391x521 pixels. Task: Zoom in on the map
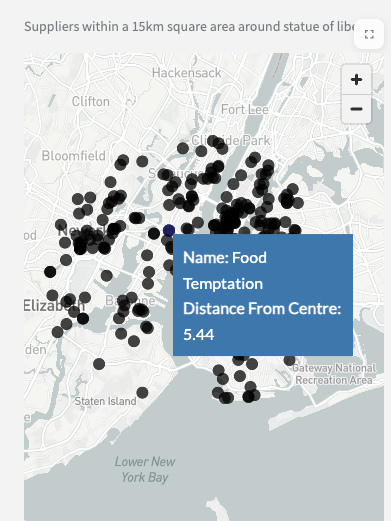click(356, 79)
